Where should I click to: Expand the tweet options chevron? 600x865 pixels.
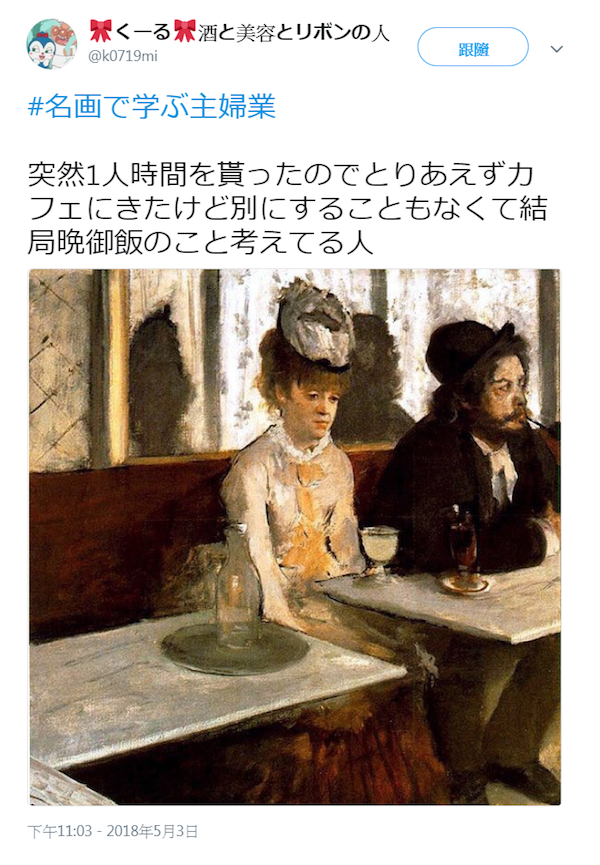pyautogui.click(x=557, y=48)
